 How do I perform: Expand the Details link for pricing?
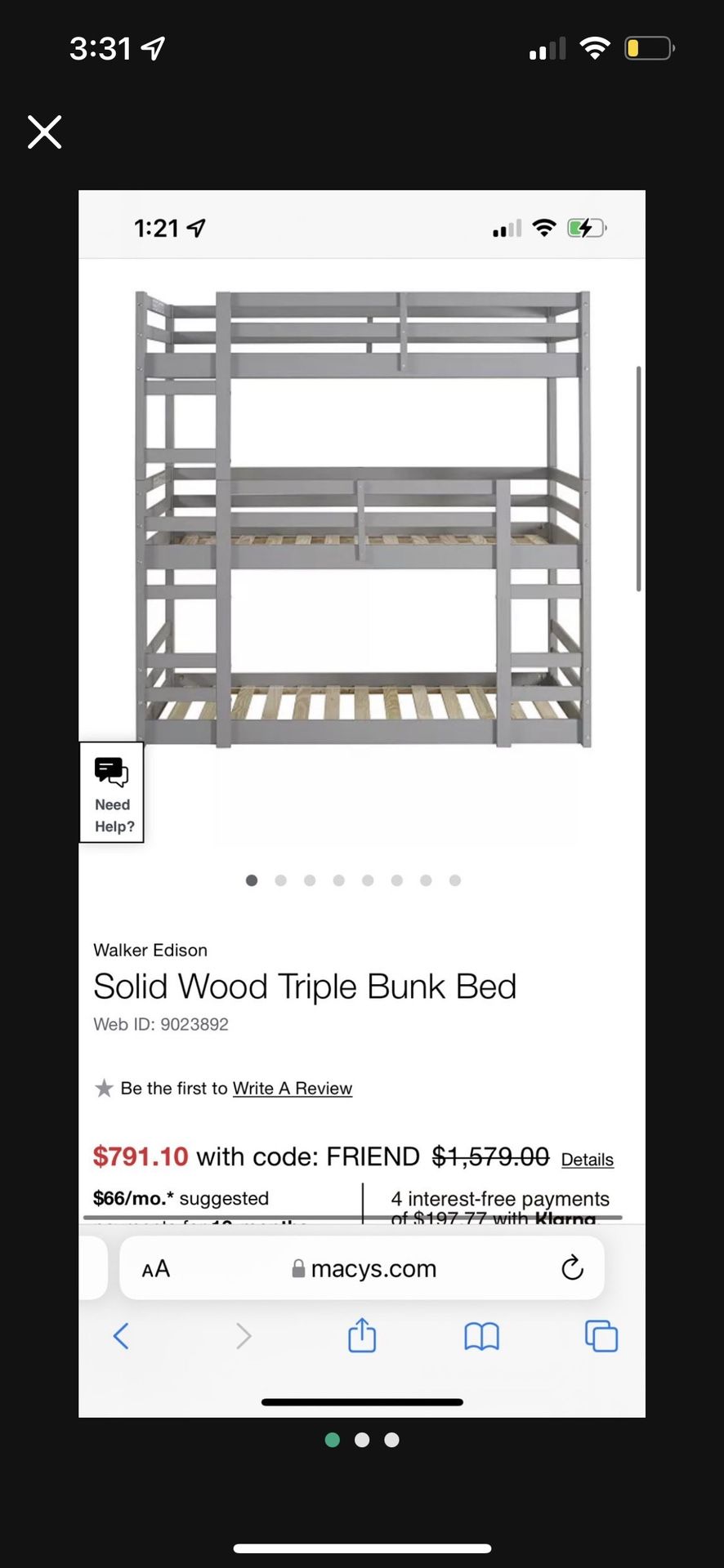pos(587,1160)
